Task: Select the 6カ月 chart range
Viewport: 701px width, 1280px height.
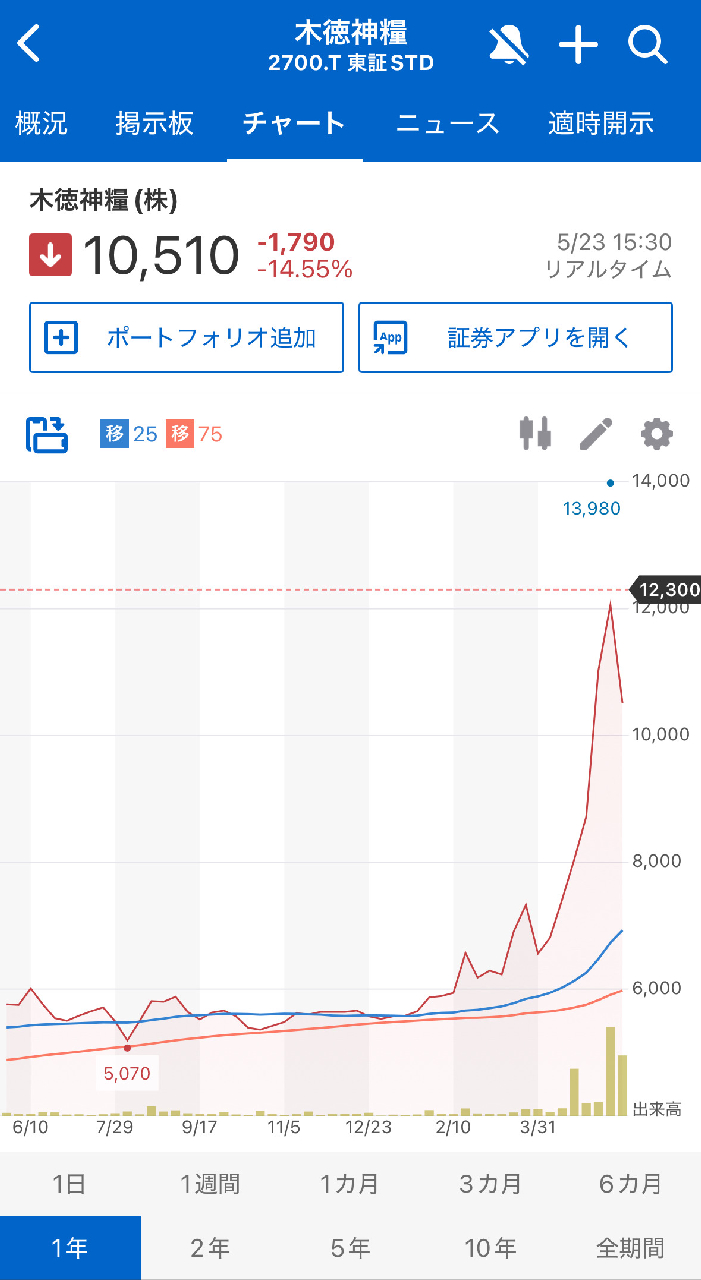Action: [631, 1185]
